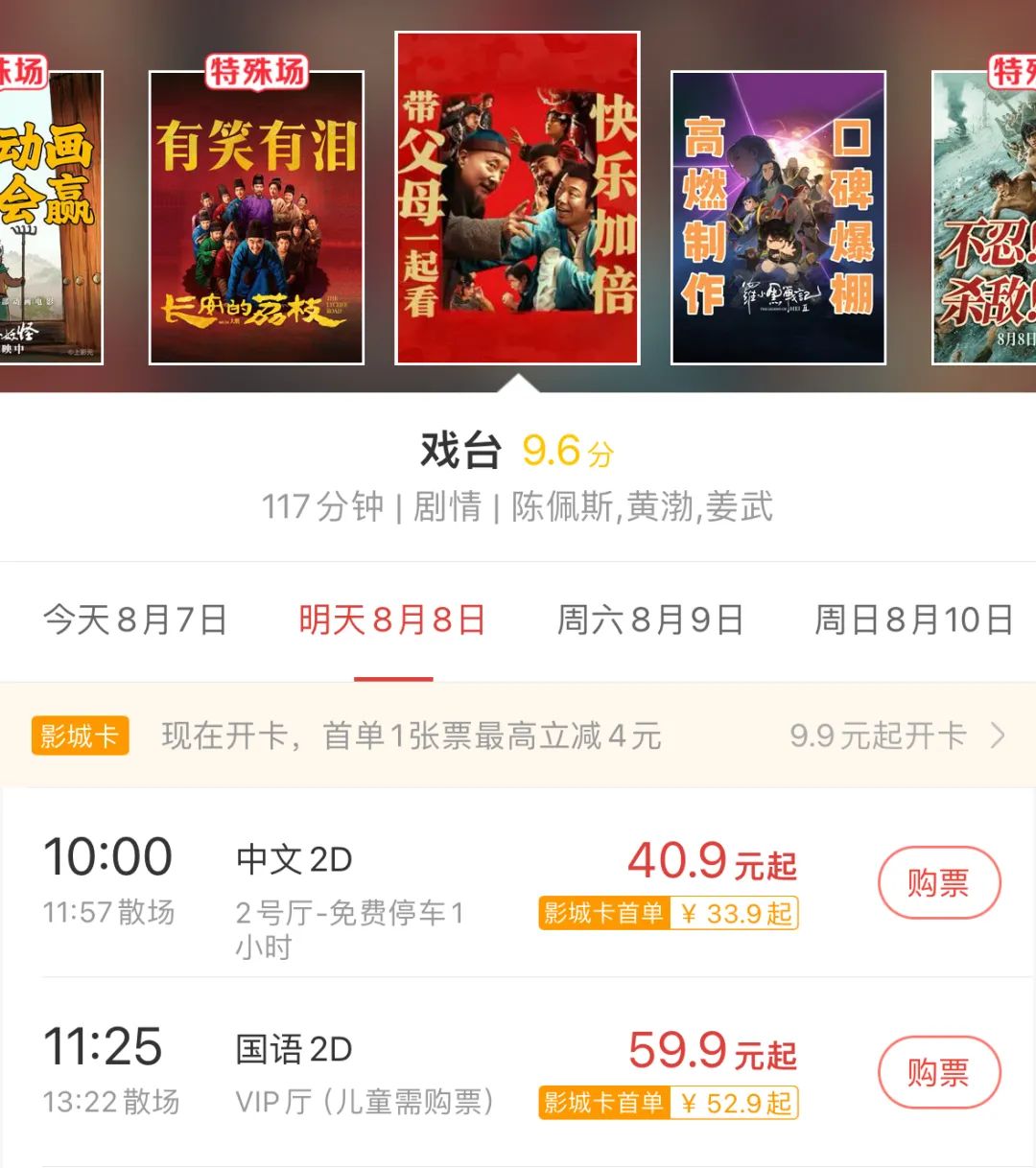View showtimes for 周六8月9日
Screen dimensions: 1036x1168
pyautogui.click(x=650, y=620)
